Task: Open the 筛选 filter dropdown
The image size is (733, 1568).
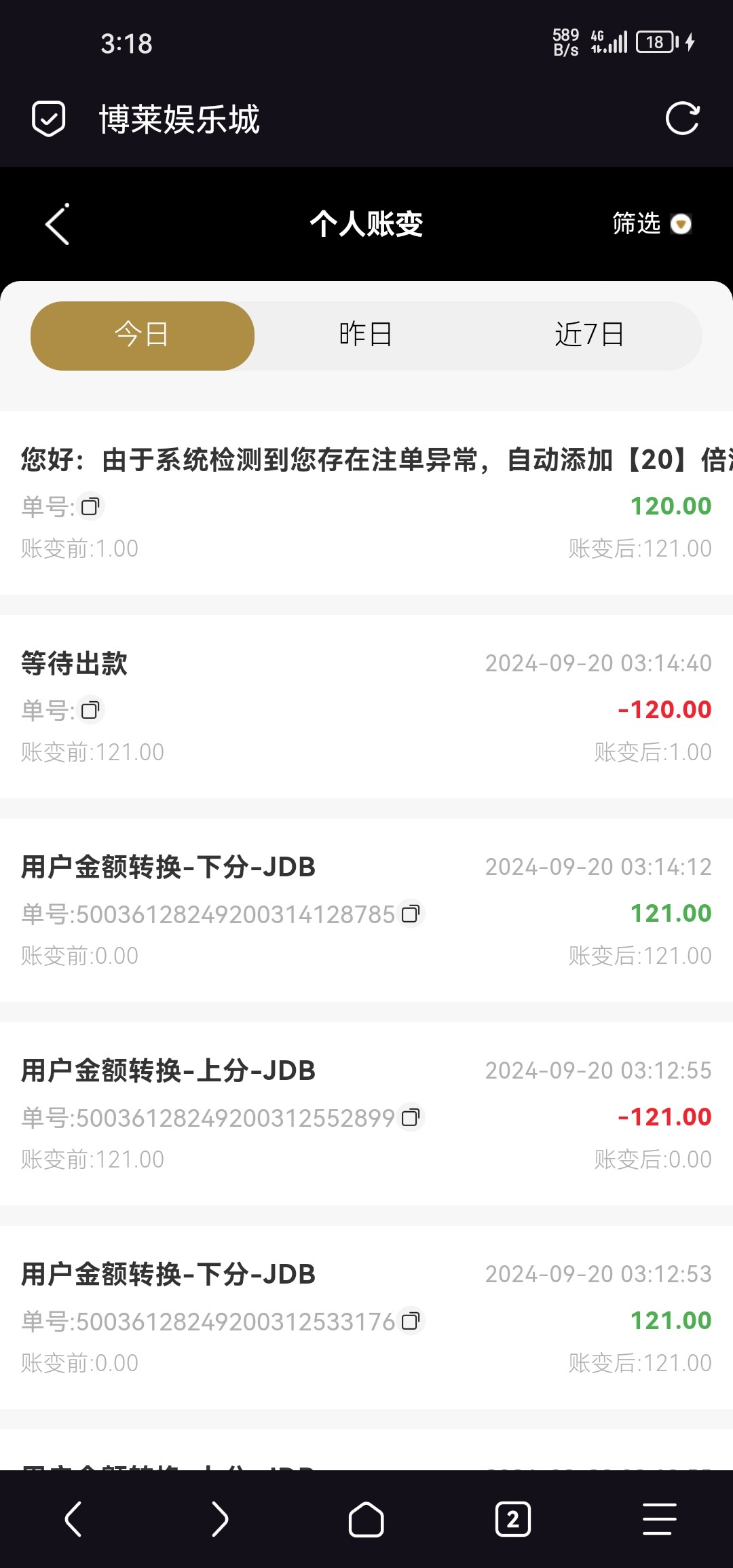Action: tap(652, 224)
